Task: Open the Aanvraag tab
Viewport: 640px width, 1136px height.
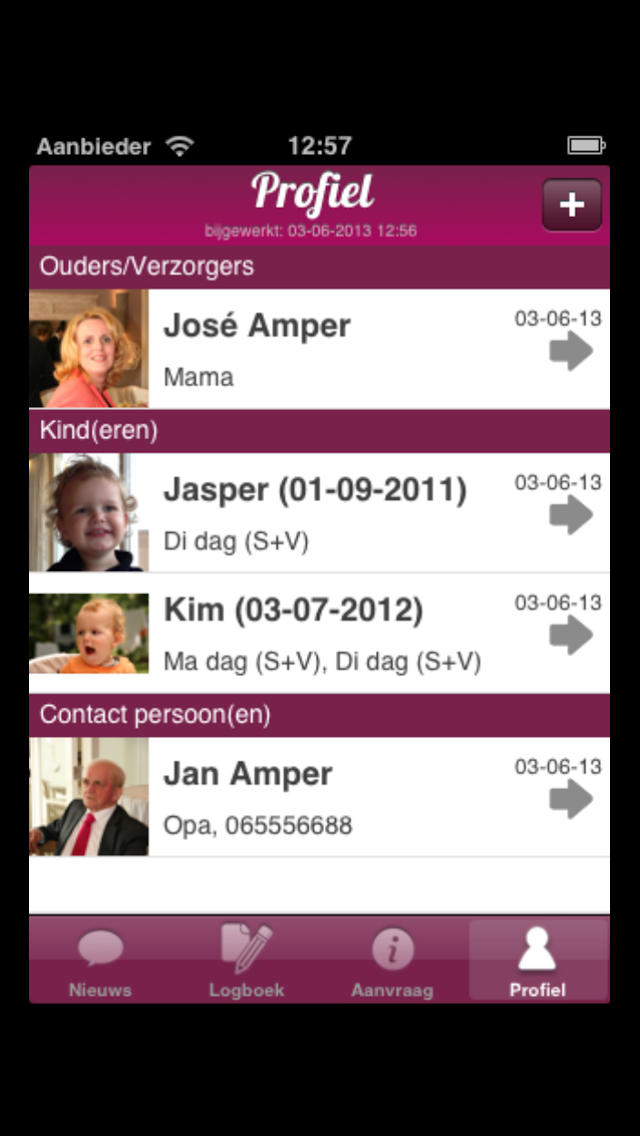Action: 392,961
